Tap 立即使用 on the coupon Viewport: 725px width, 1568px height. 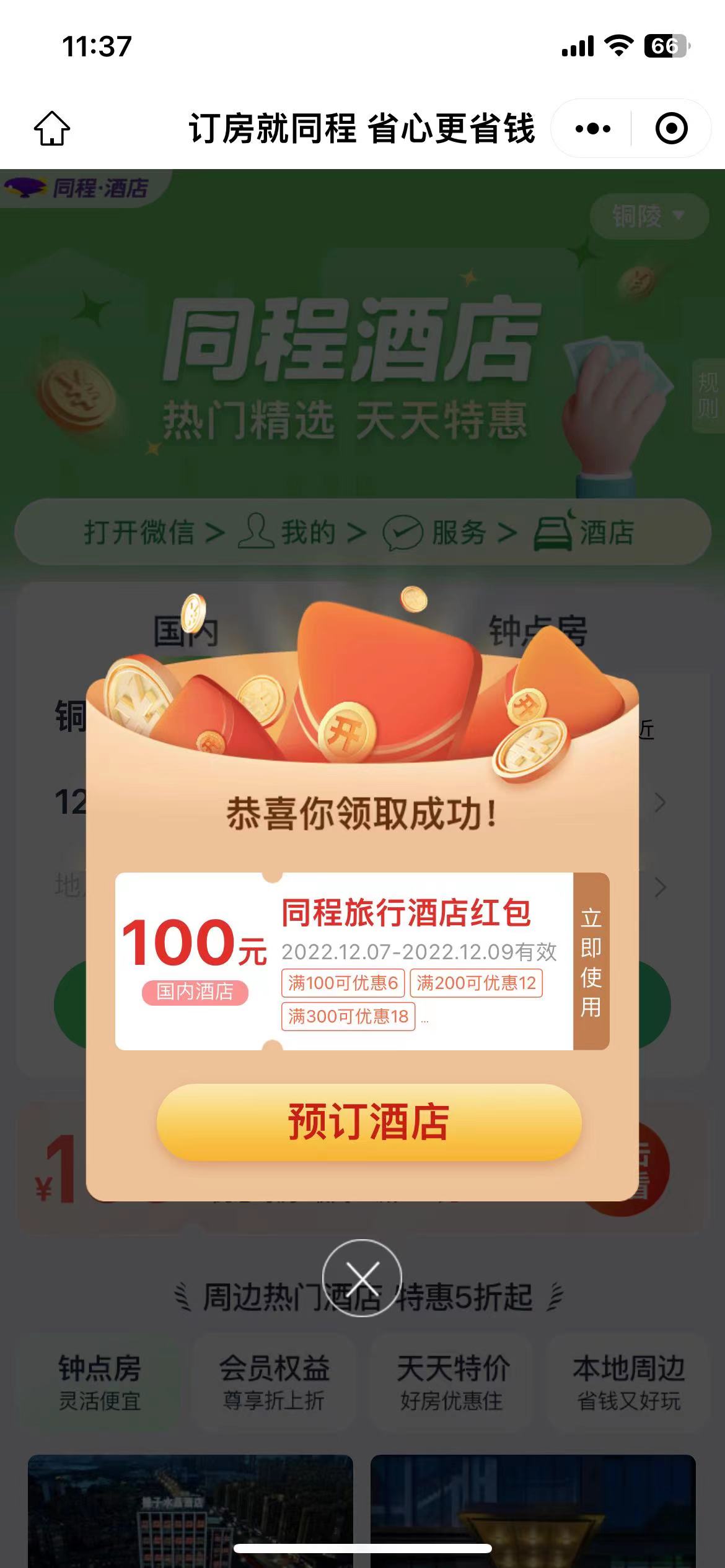click(x=591, y=961)
